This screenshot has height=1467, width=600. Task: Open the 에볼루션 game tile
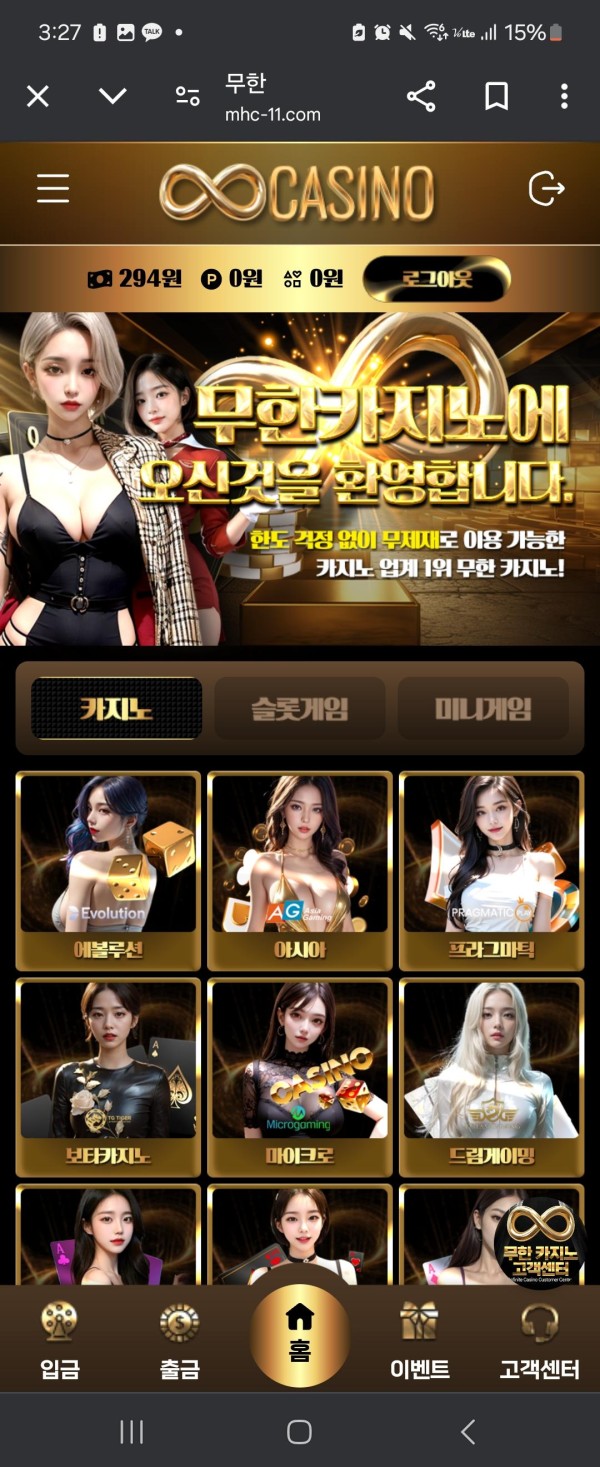pos(108,868)
